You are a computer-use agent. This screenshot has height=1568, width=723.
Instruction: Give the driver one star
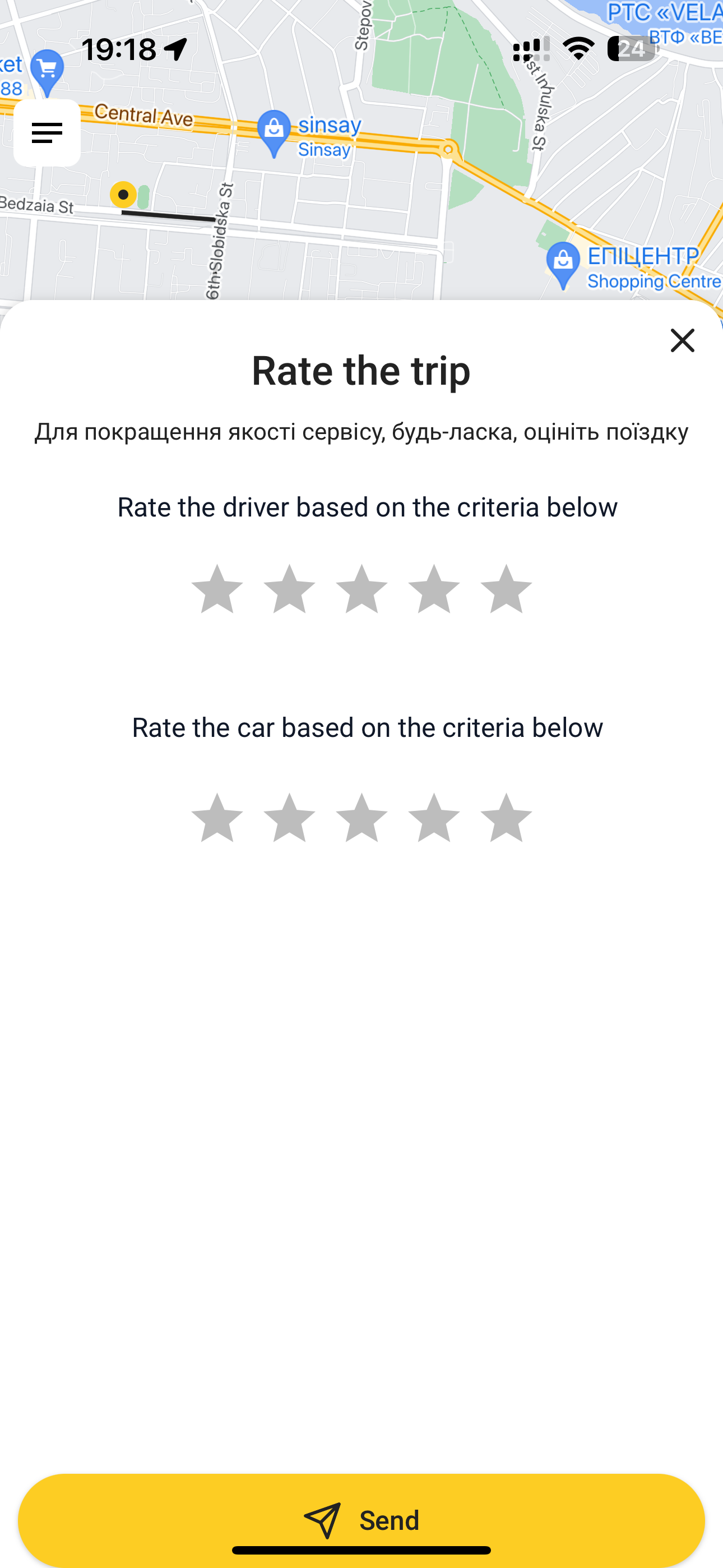217,589
